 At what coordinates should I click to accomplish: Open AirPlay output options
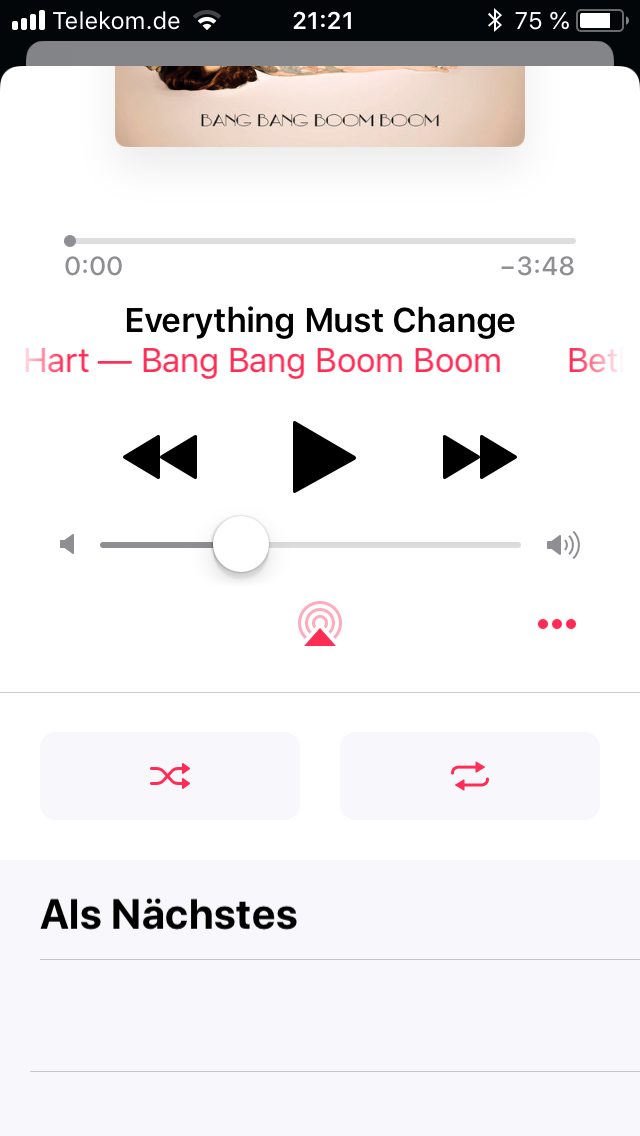pyautogui.click(x=319, y=624)
